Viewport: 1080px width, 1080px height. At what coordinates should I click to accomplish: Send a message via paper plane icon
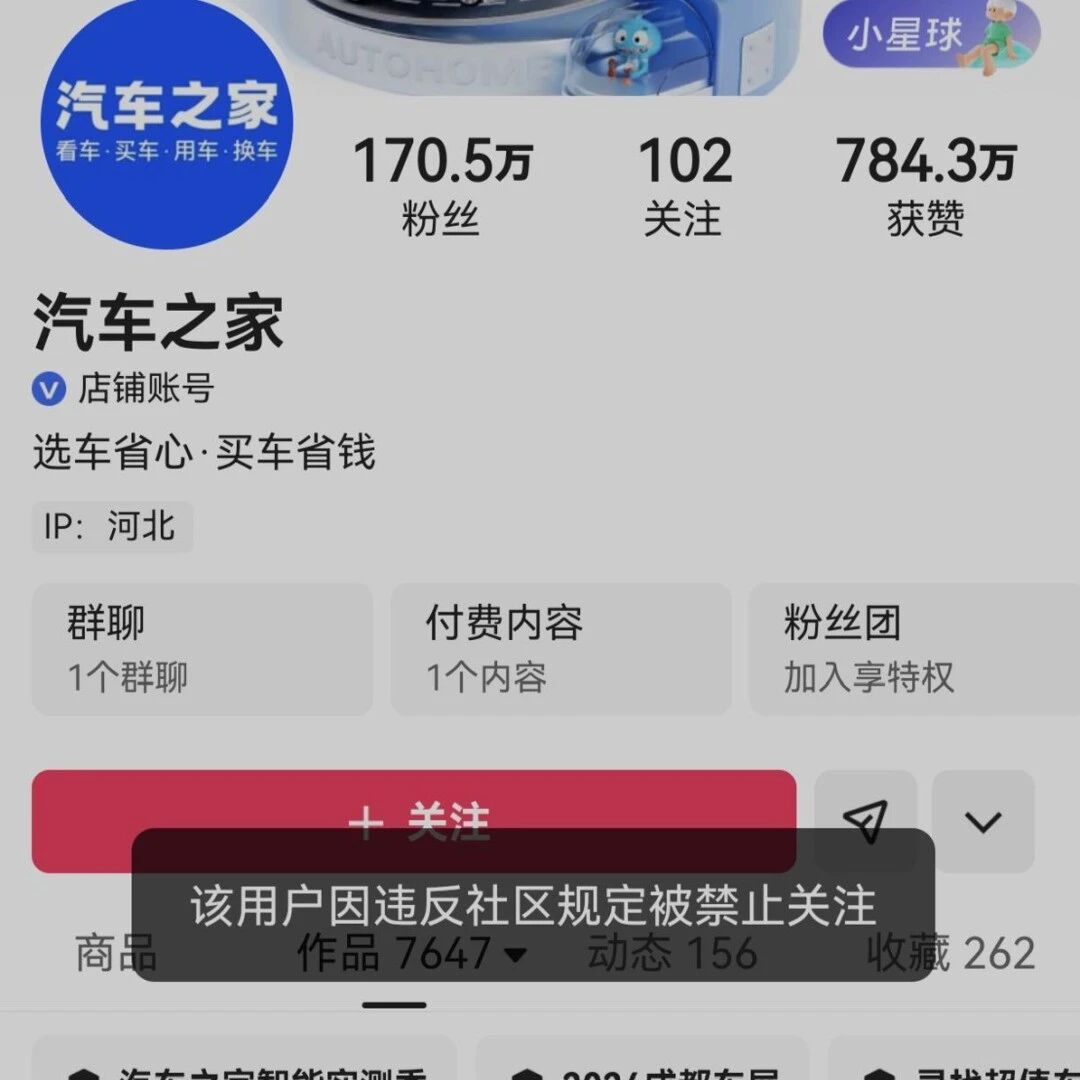coord(865,820)
